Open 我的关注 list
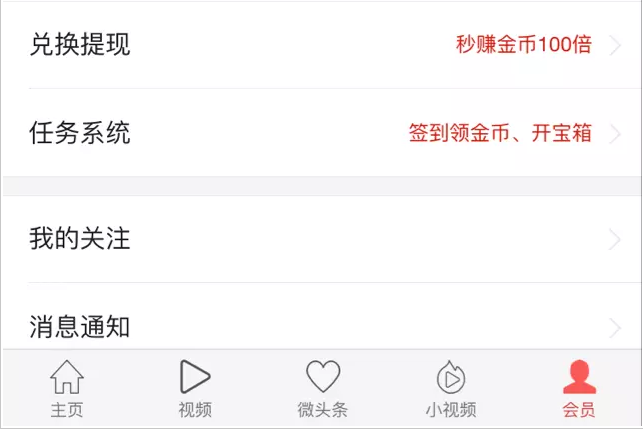643x429 pixels. point(320,239)
